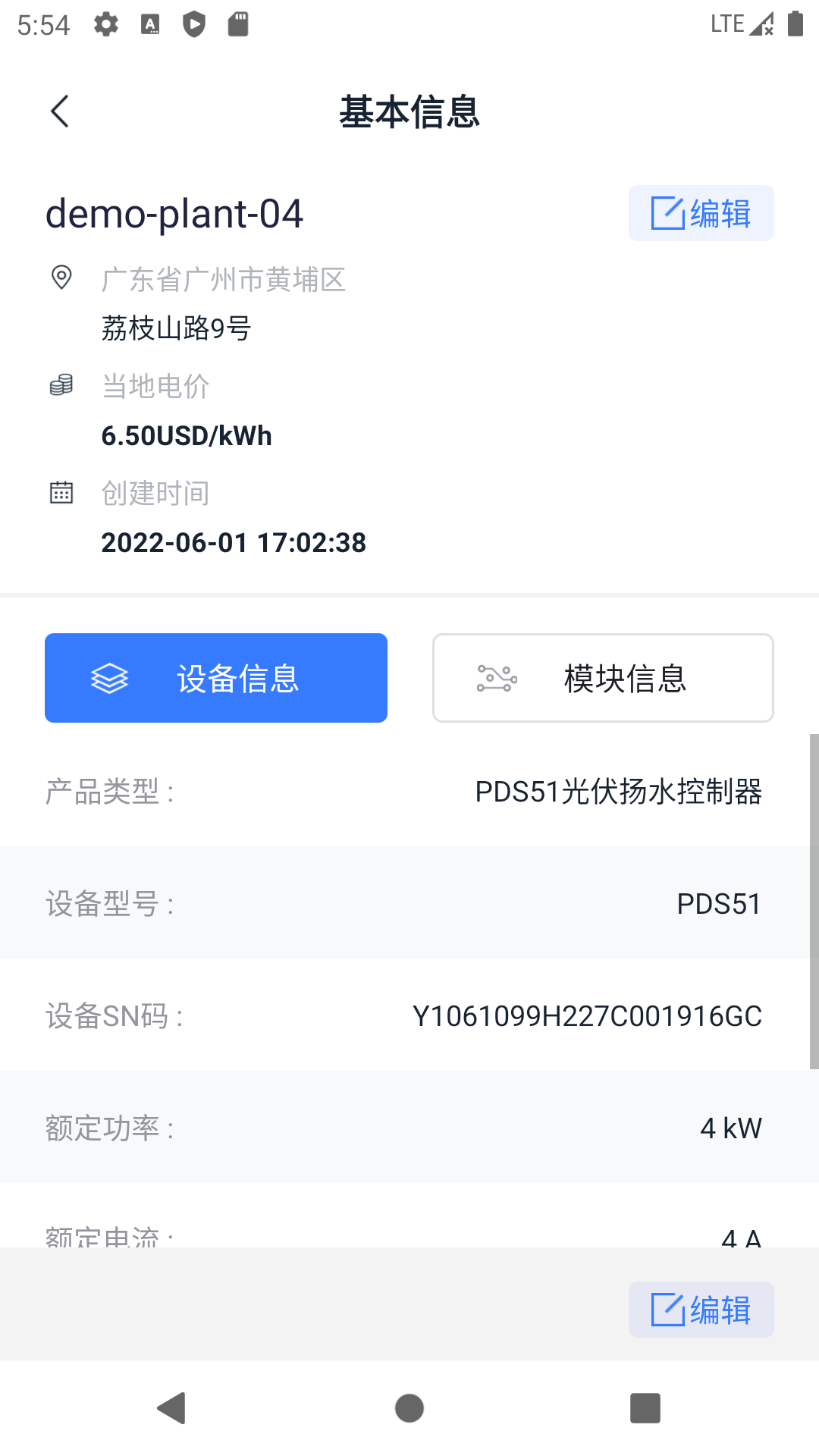This screenshot has width=819, height=1456.
Task: Tap the layers icon inside 设备信息 tab
Action: 109,677
